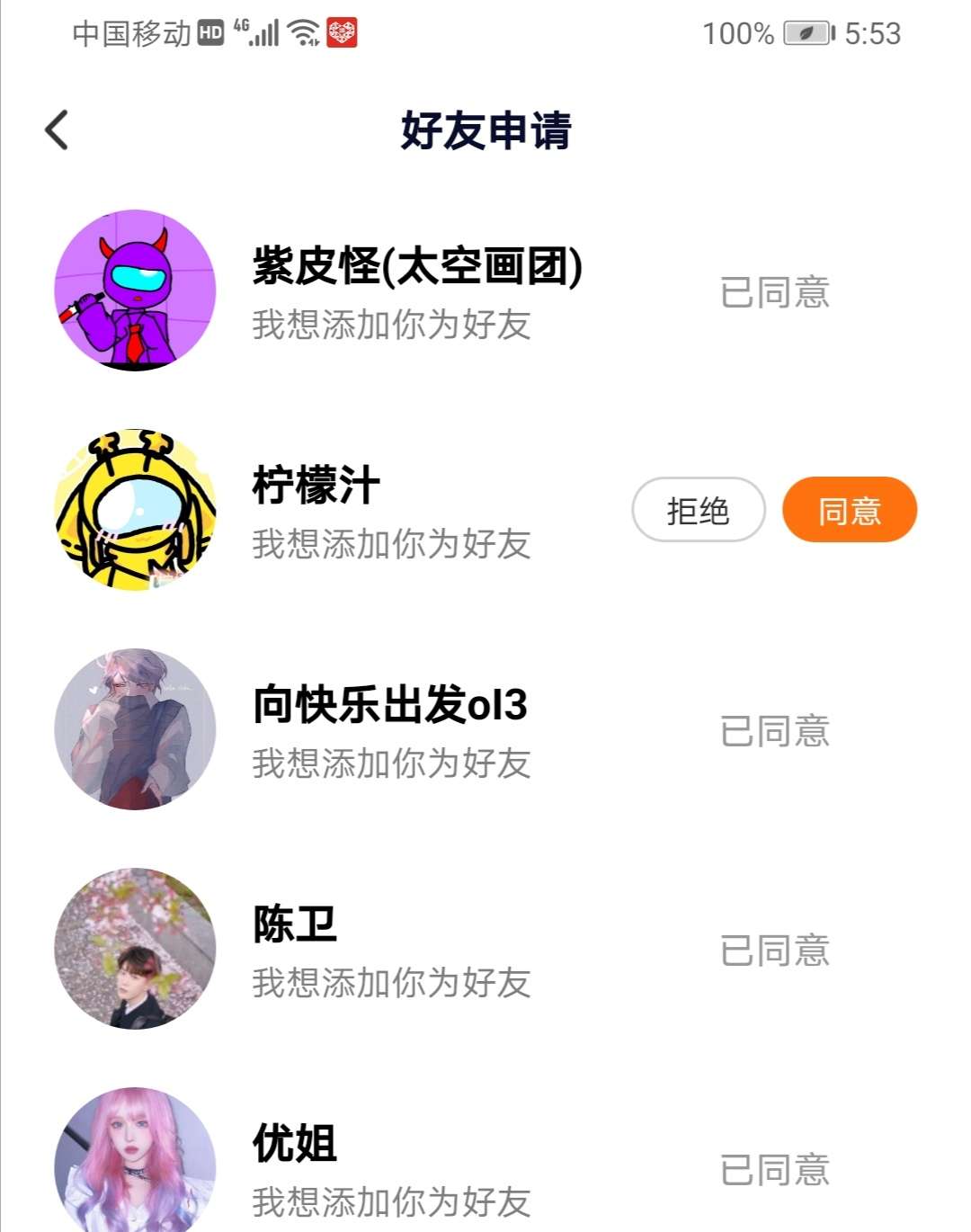Screen dimensions: 971x1232
Task: Accept 柠檬汁's friend request
Action: click(x=849, y=510)
